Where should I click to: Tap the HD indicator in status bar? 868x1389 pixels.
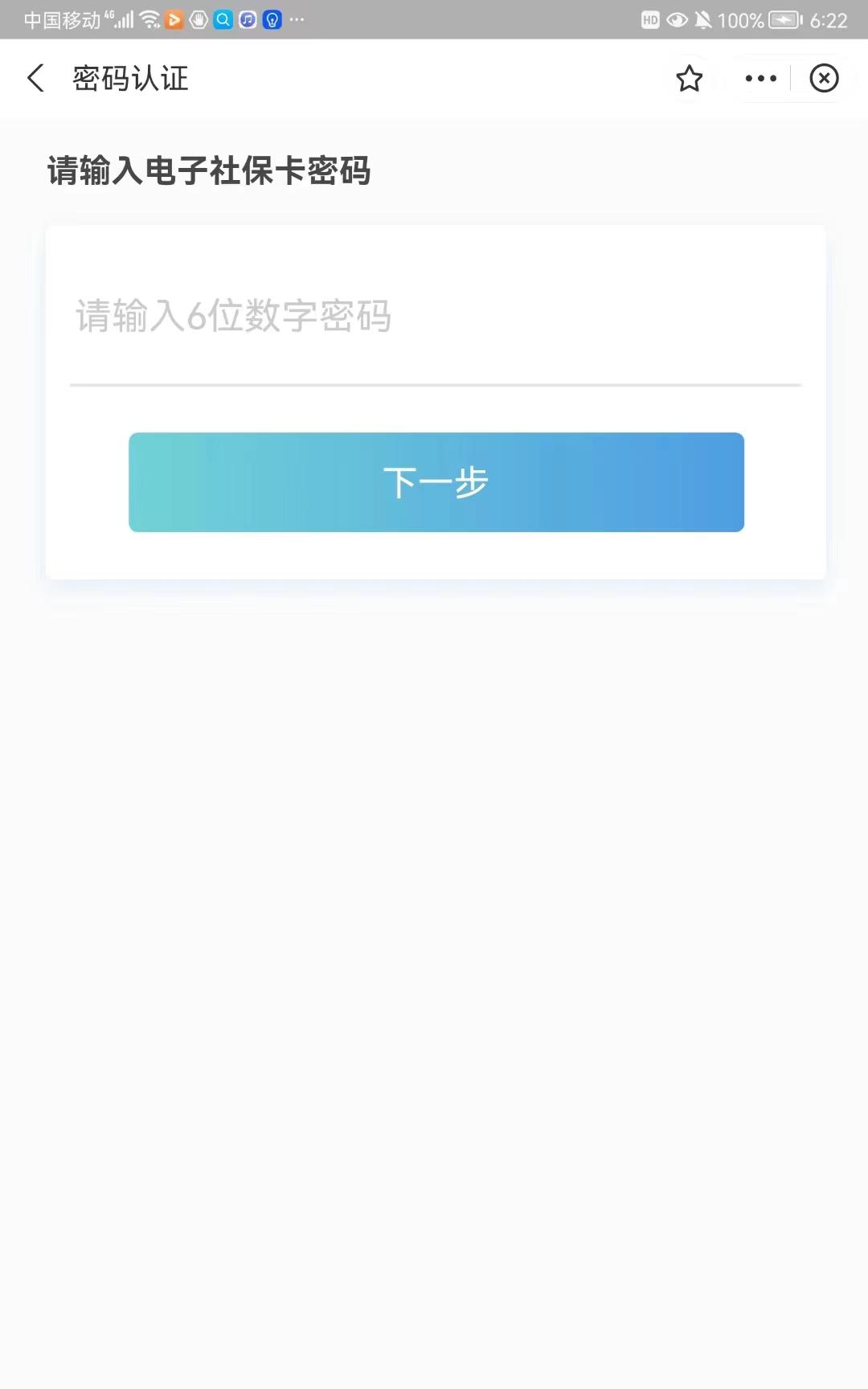pyautogui.click(x=649, y=20)
